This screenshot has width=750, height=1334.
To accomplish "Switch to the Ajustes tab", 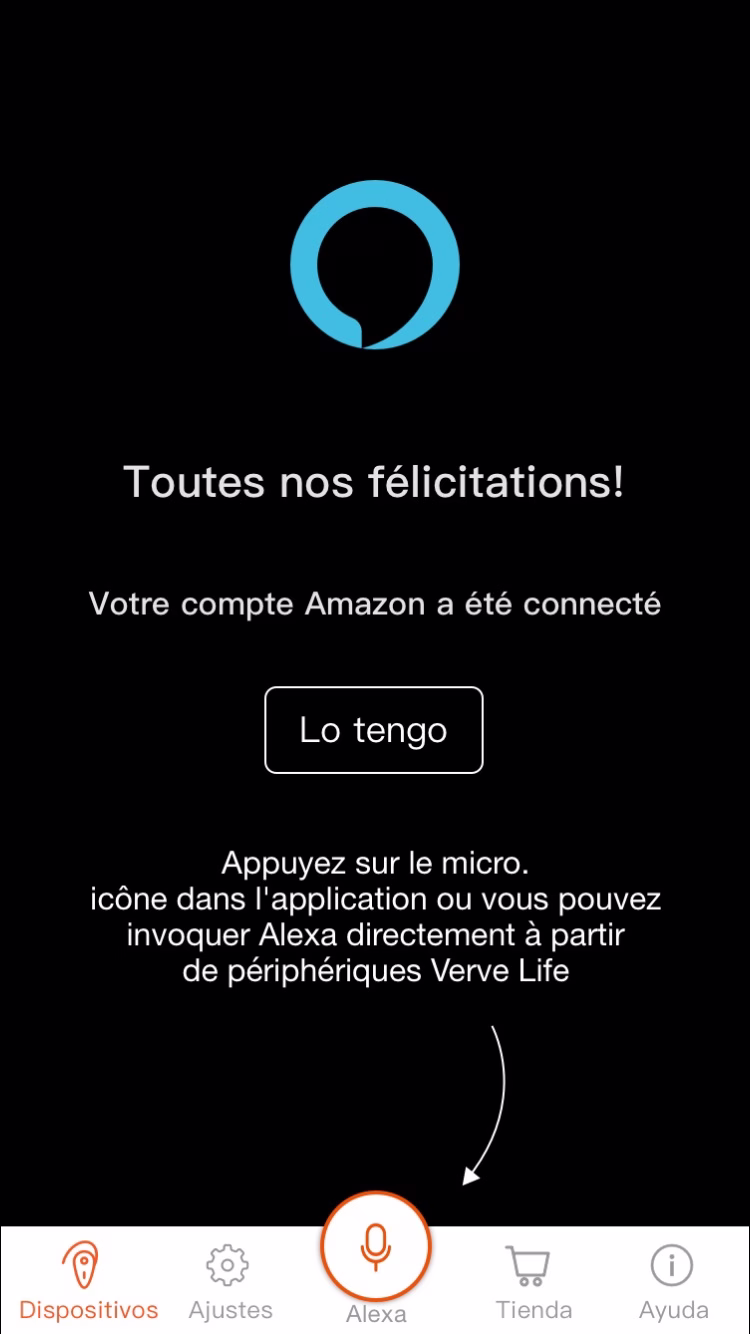I will click(x=230, y=1281).
